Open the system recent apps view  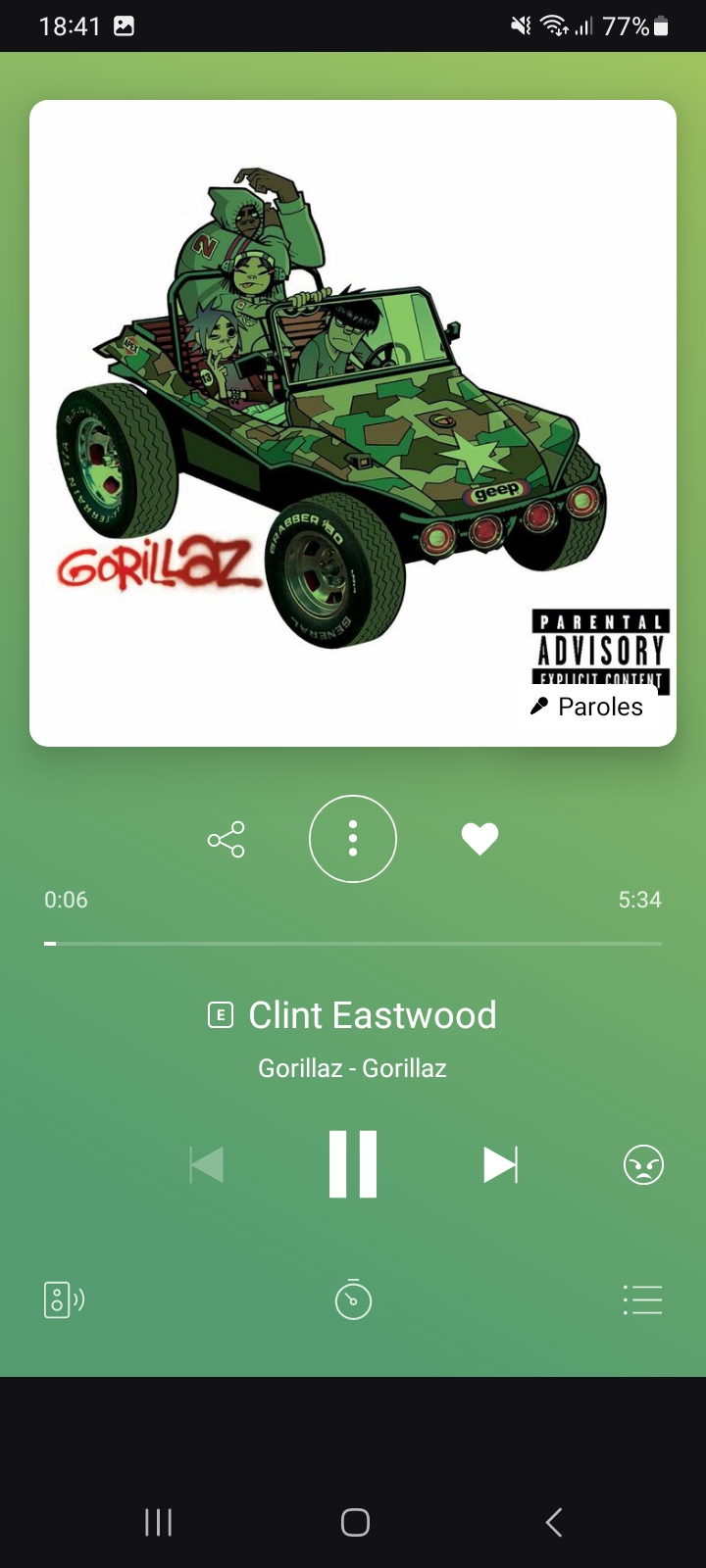click(x=159, y=1522)
